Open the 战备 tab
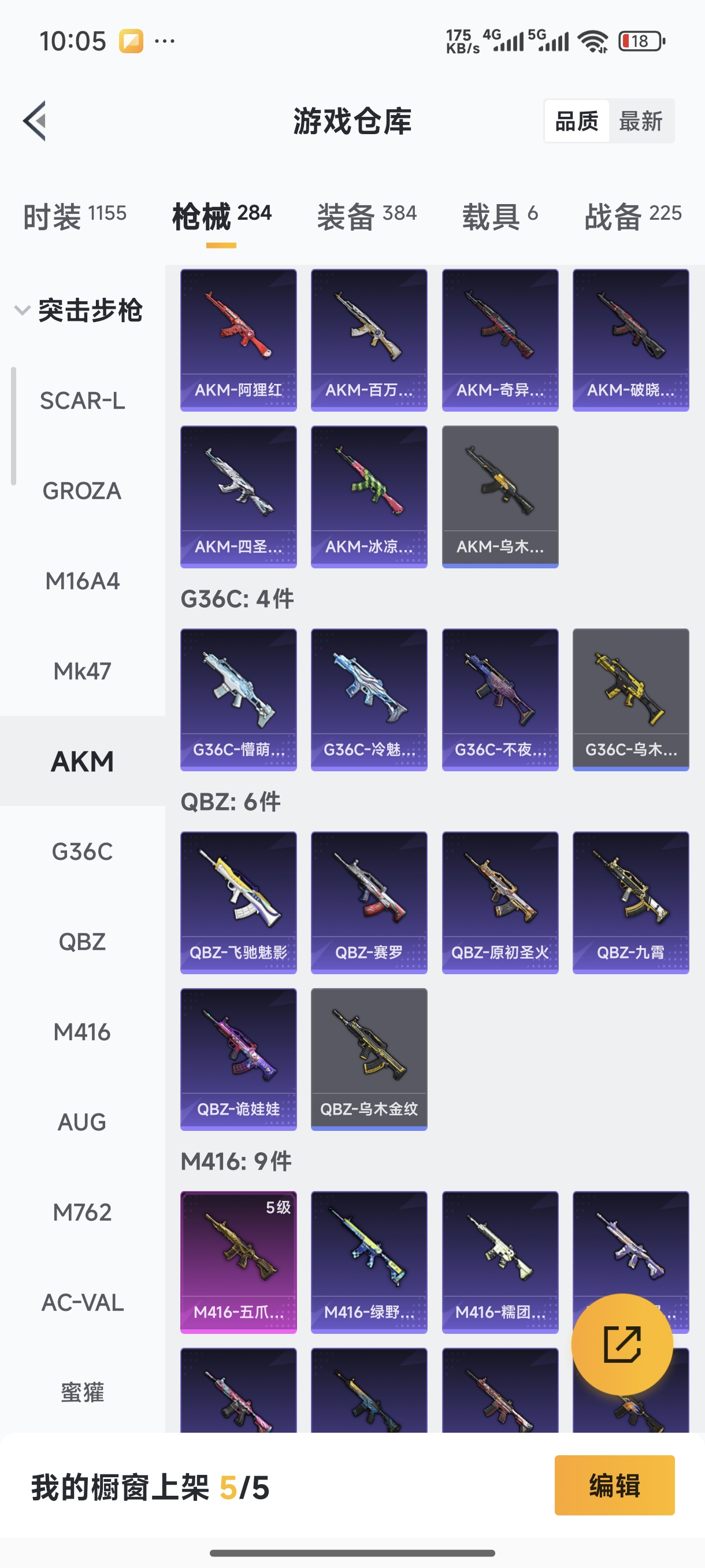This screenshot has height=1568, width=705. (633, 216)
